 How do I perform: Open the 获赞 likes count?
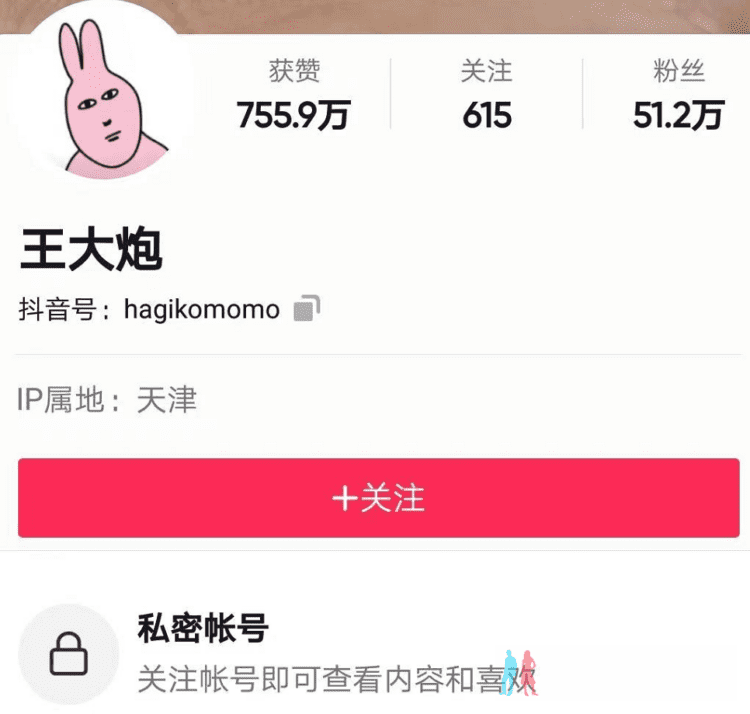point(294,95)
